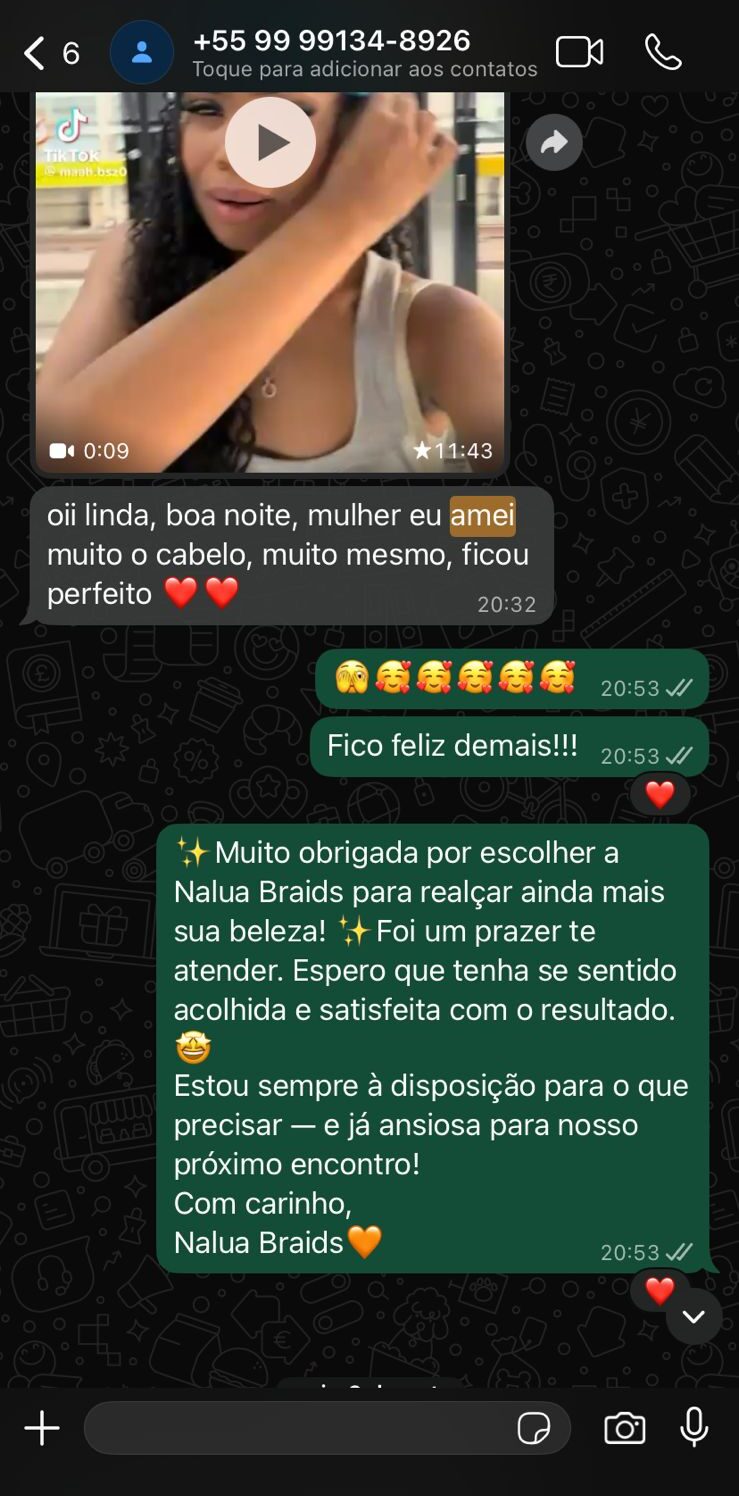
Task: Open the attachment menu with the plus icon
Action: click(42, 1428)
